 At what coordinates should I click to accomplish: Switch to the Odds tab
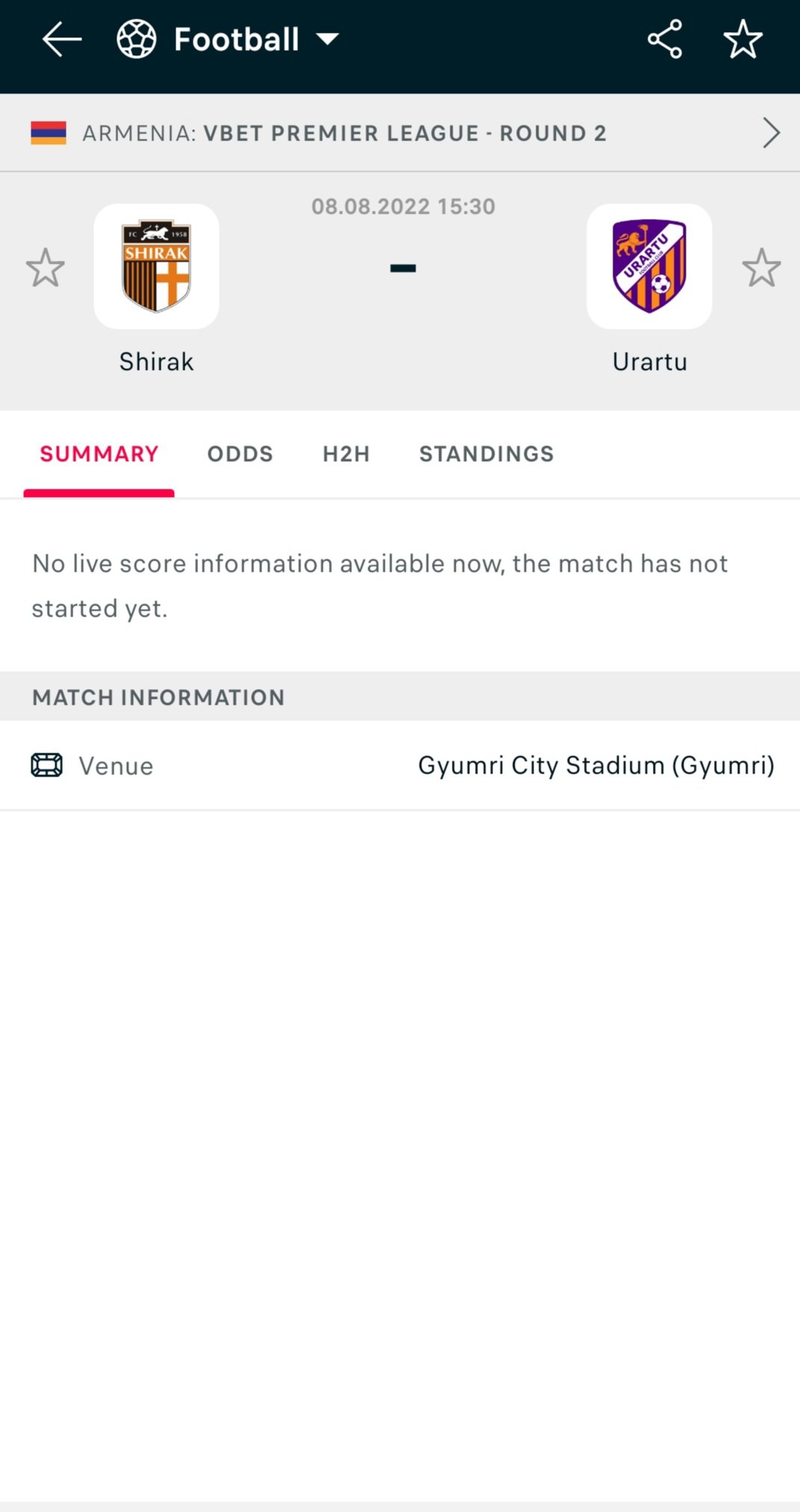pyautogui.click(x=240, y=454)
